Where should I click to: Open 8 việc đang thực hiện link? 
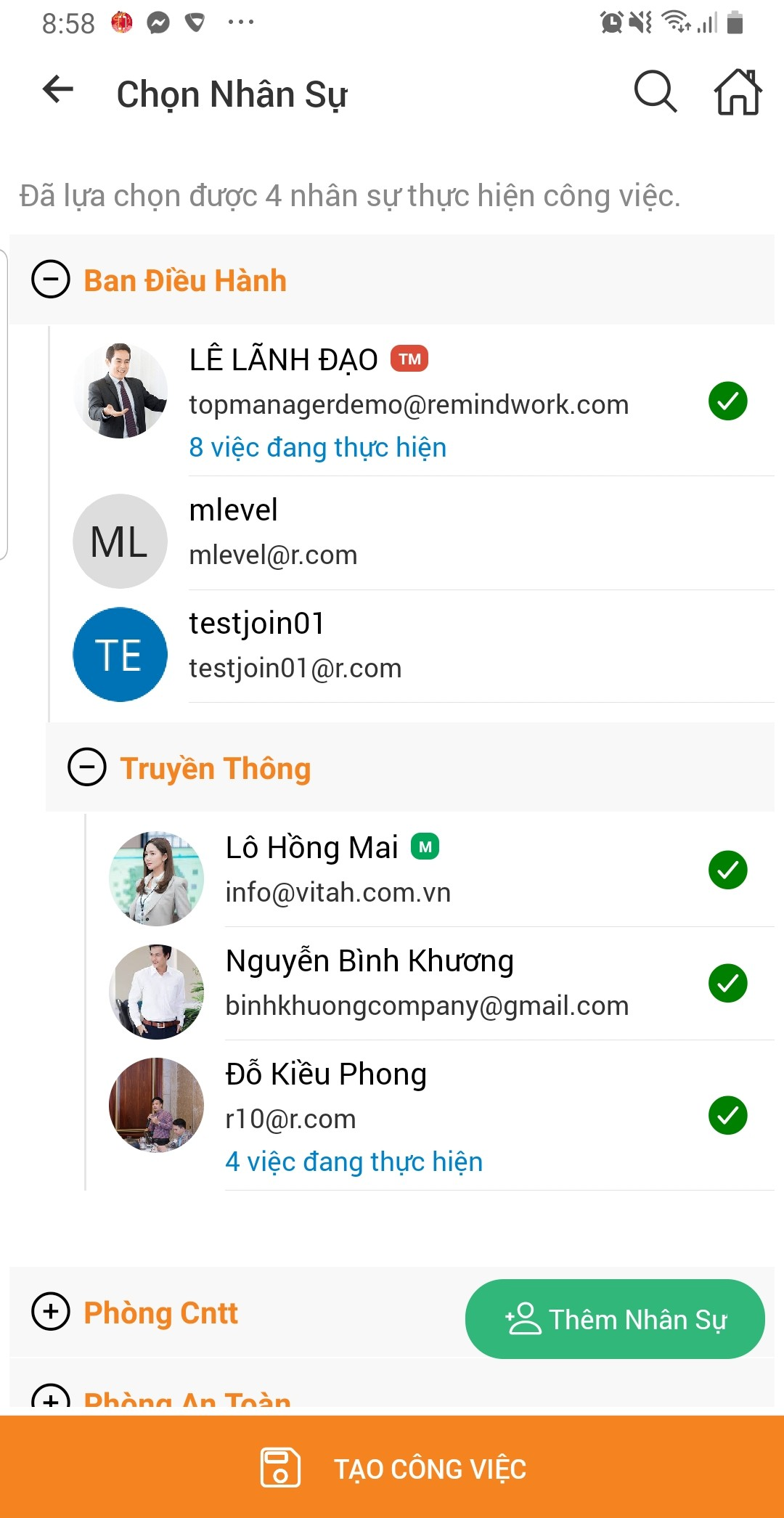click(318, 447)
